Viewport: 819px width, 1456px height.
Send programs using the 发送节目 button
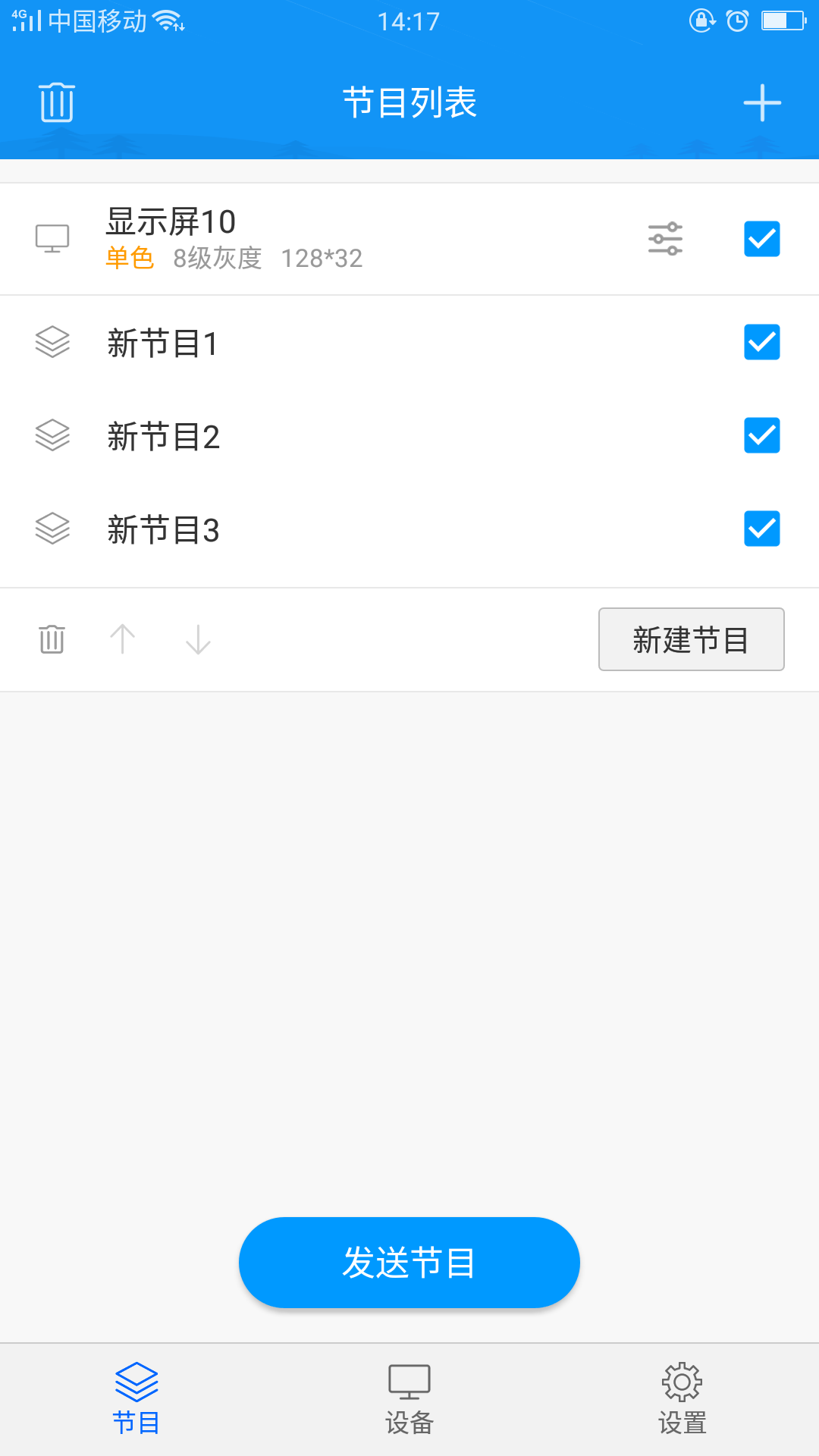pos(409,1261)
